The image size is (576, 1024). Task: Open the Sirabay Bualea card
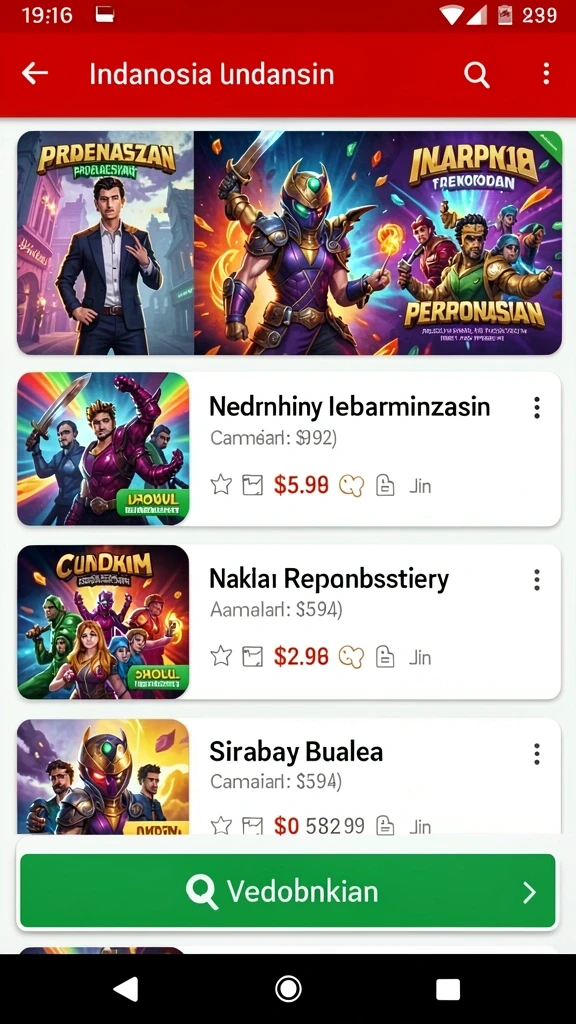pos(289,776)
